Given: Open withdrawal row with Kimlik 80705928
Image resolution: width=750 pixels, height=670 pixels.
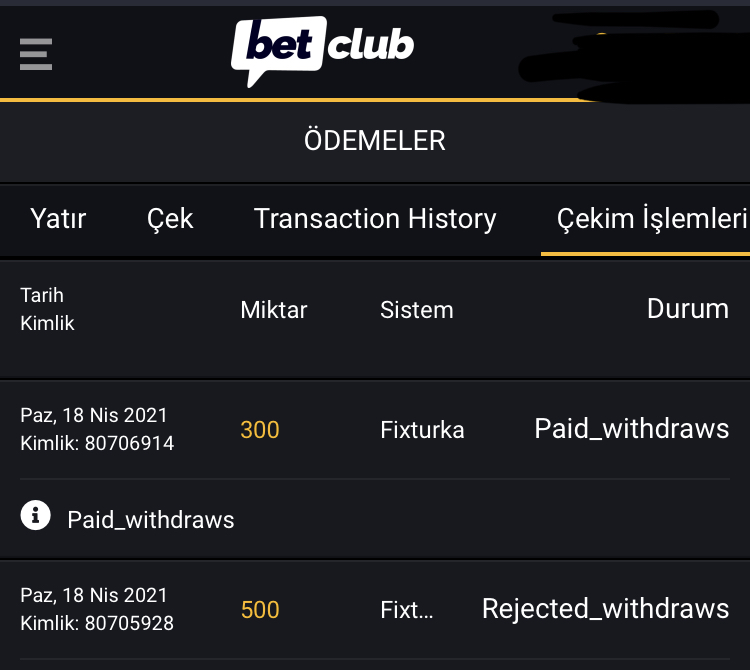Looking at the screenshot, I should pos(375,610).
